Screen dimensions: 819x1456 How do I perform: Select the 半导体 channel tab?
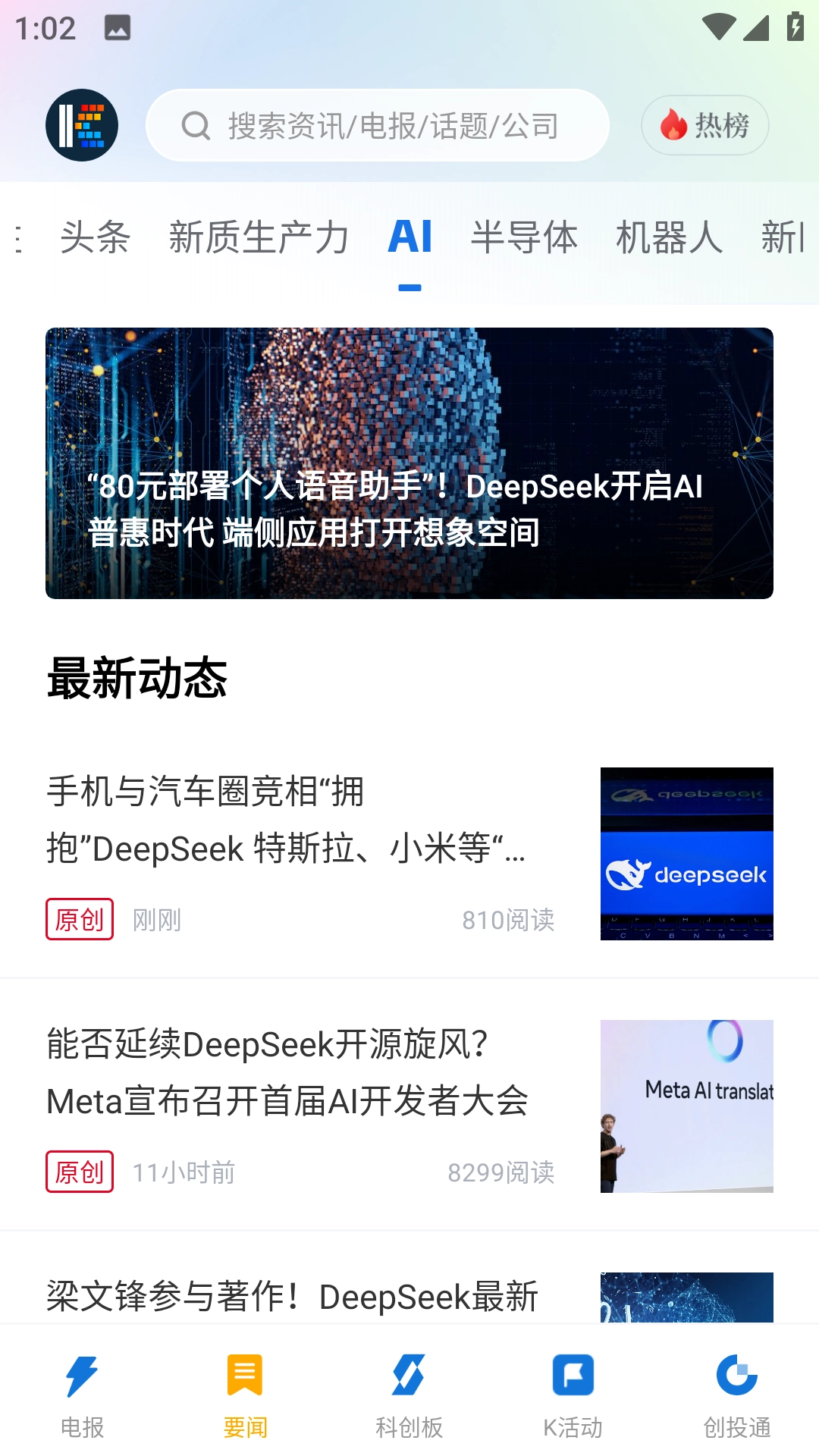525,237
